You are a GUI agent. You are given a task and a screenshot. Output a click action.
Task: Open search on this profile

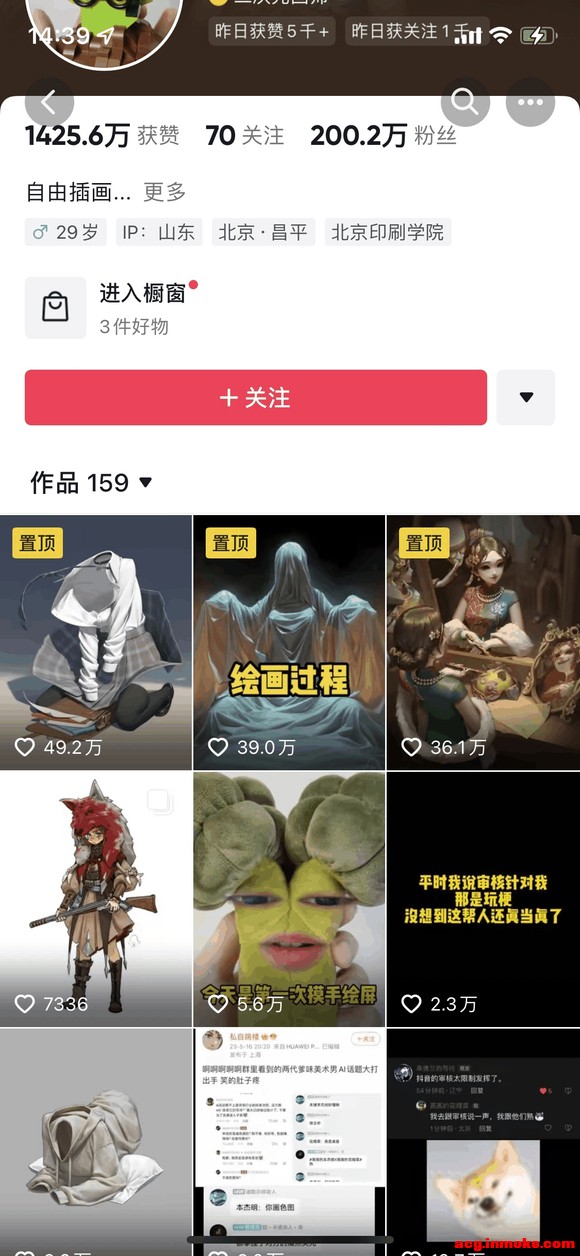[465, 102]
